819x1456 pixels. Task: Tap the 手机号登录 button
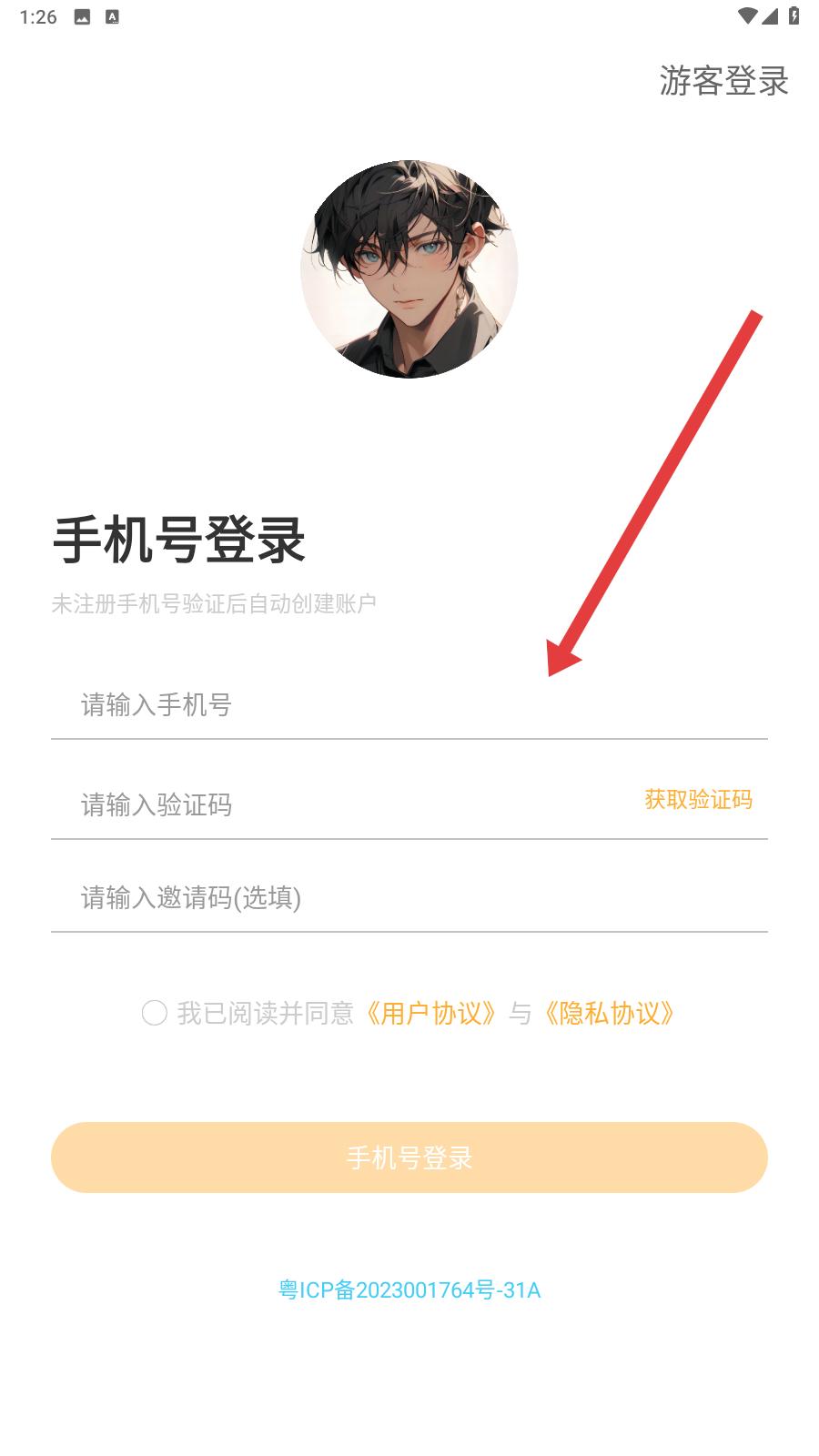coord(409,1158)
